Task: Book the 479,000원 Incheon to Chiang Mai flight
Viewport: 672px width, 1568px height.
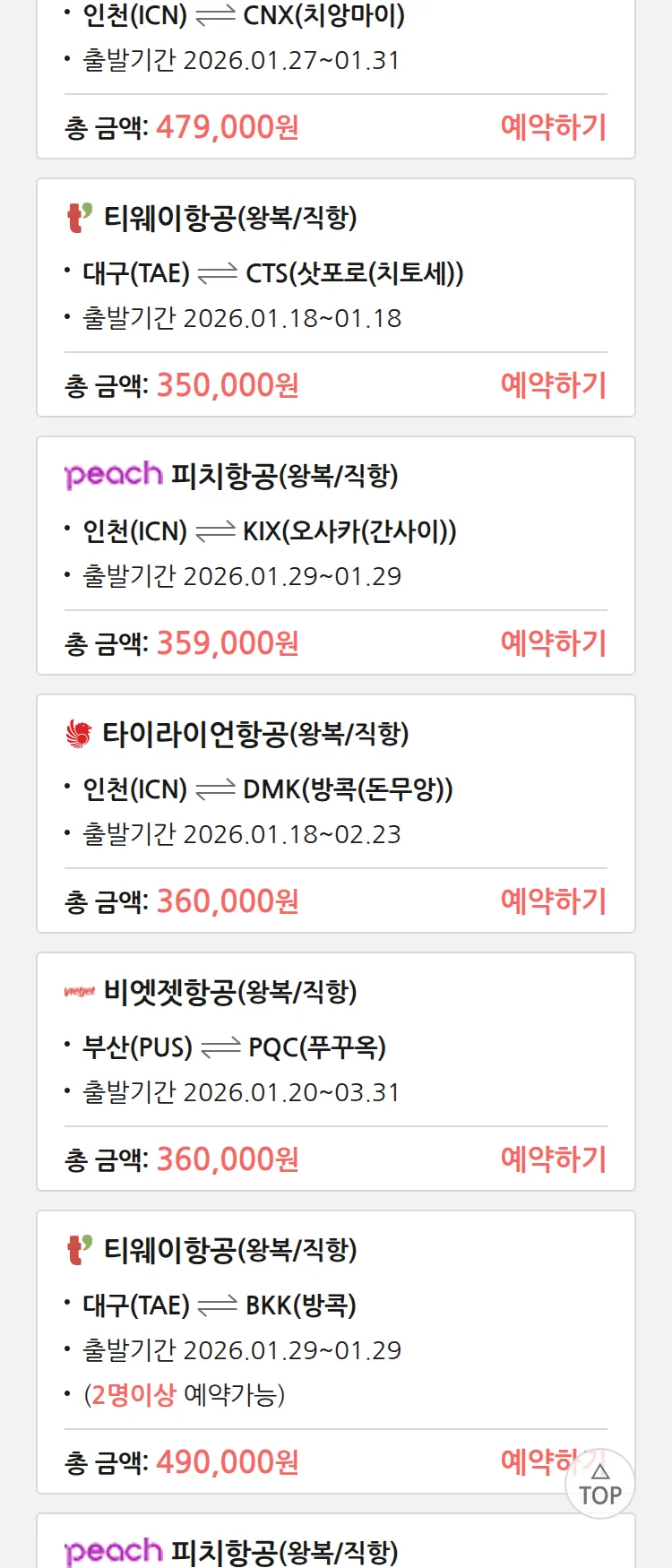Action: pyautogui.click(x=553, y=127)
